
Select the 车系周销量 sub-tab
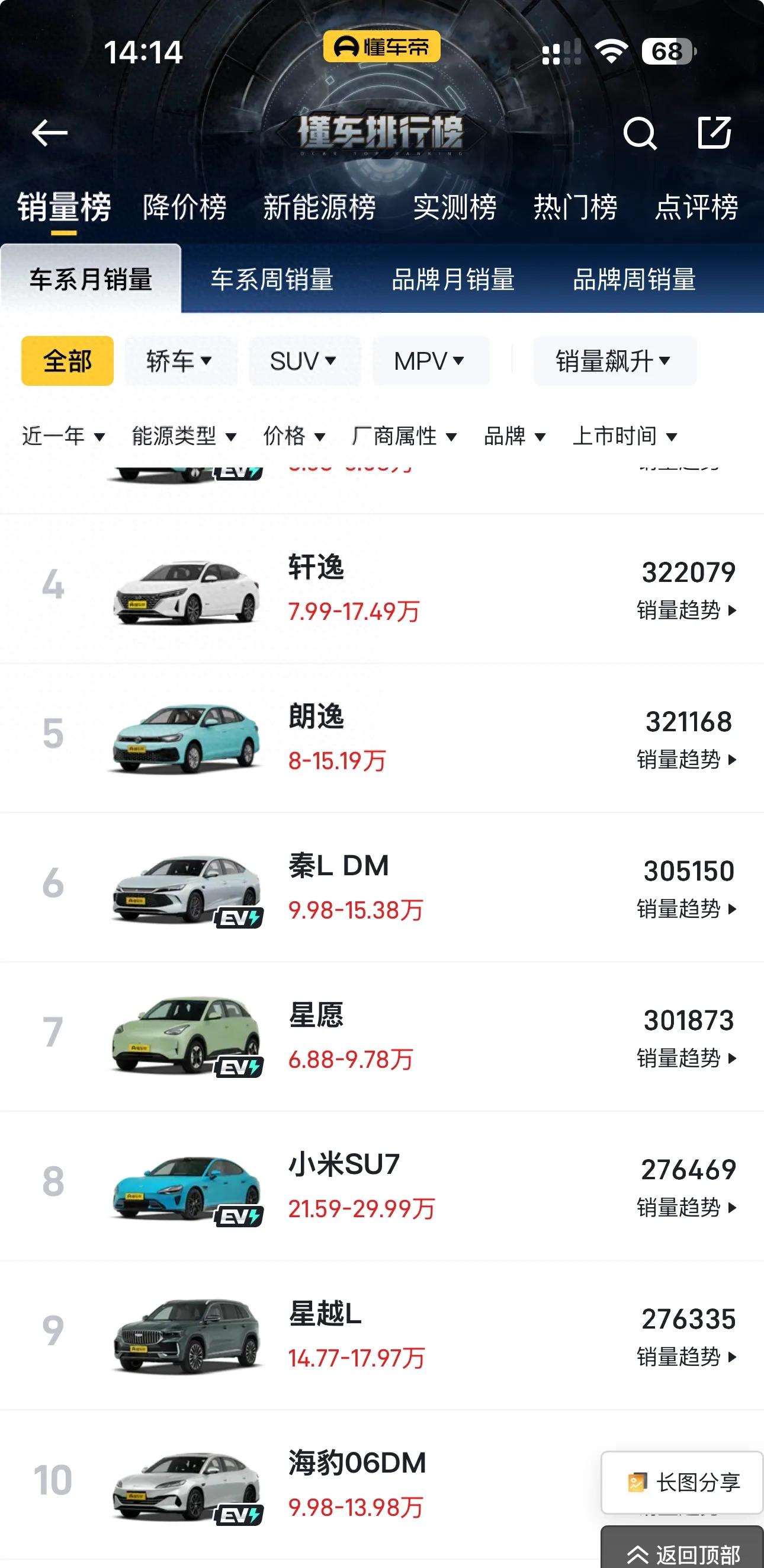point(272,279)
